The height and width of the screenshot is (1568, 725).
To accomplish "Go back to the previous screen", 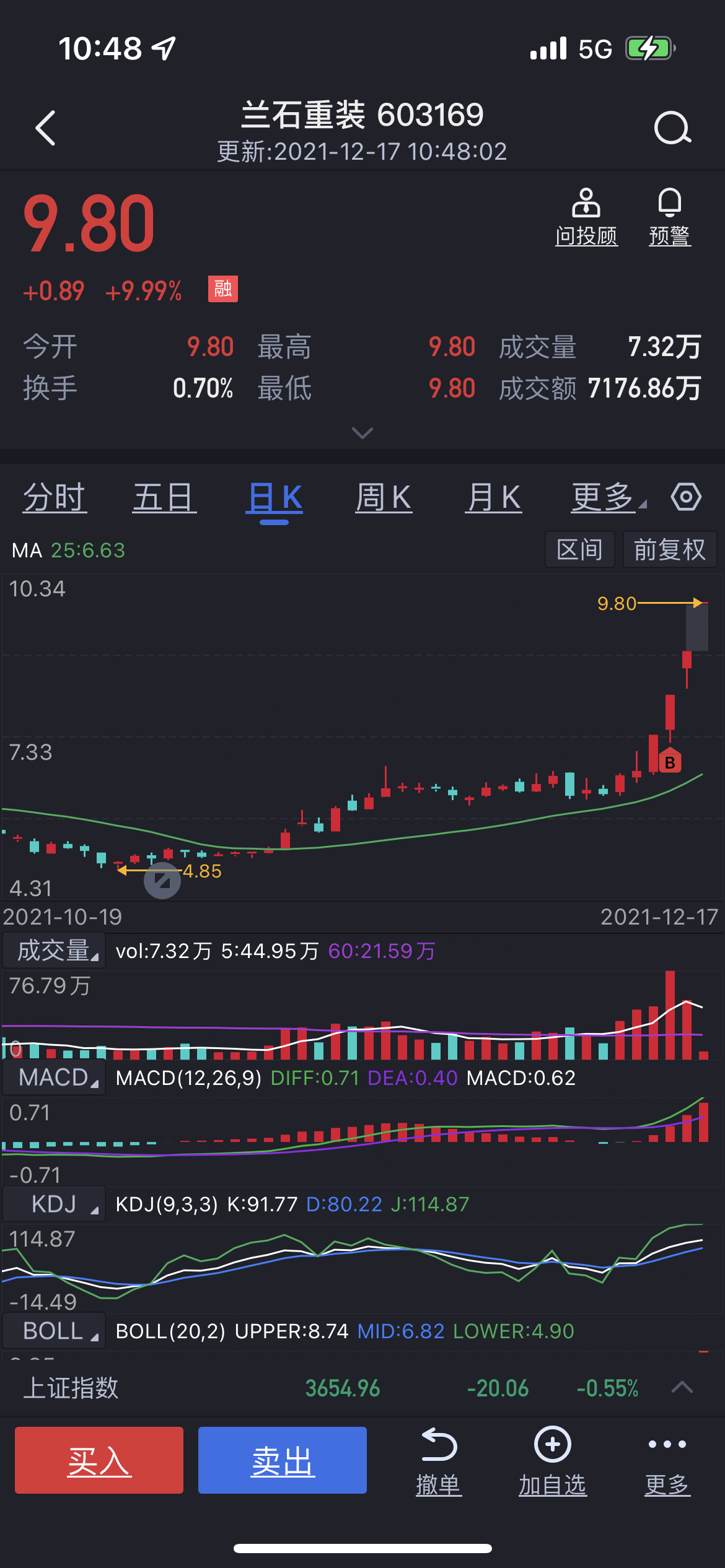I will click(46, 128).
